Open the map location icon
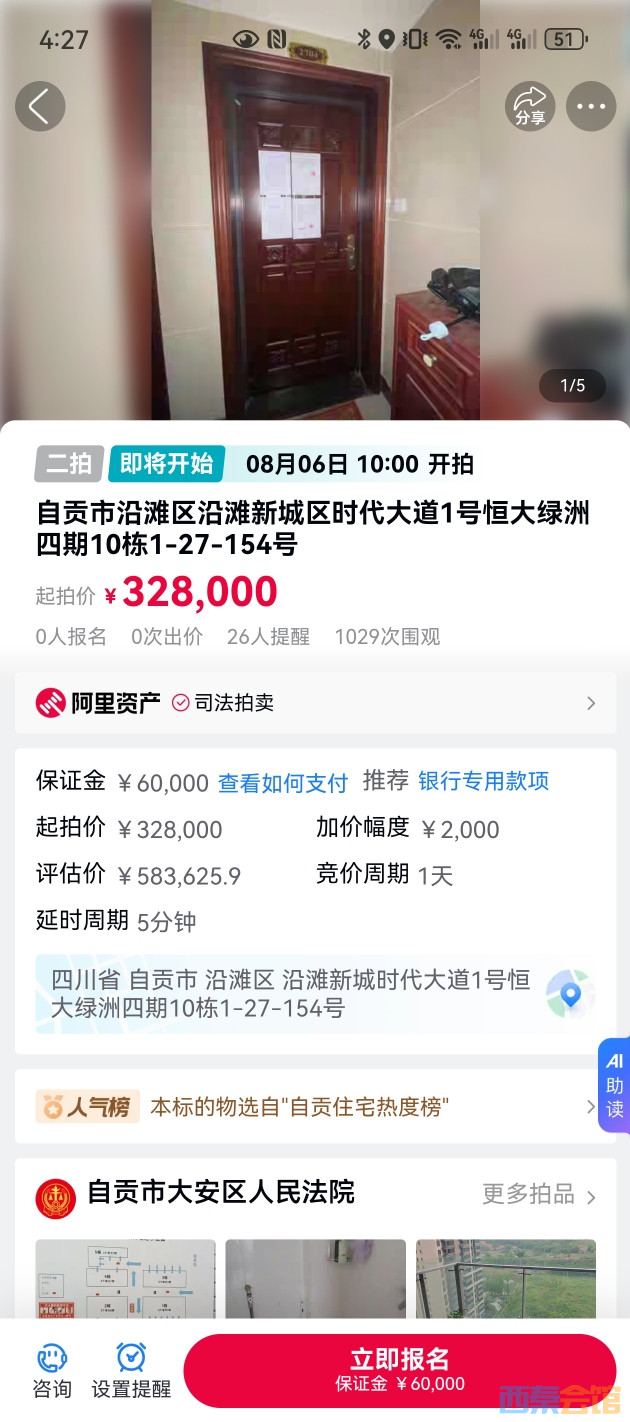Image resolution: width=630 pixels, height=1422 pixels. pos(570,994)
